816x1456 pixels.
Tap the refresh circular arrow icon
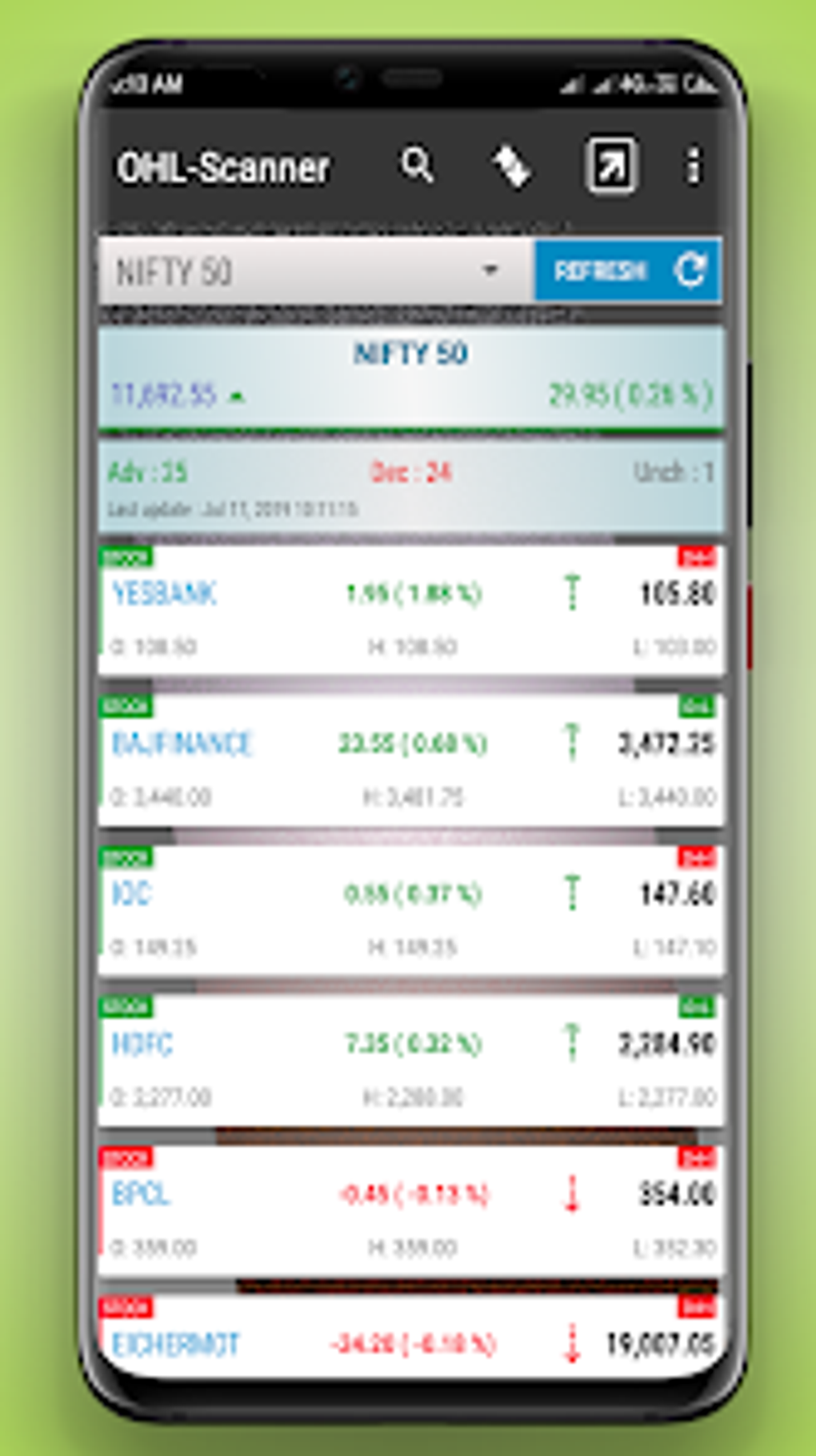pyautogui.click(x=691, y=270)
